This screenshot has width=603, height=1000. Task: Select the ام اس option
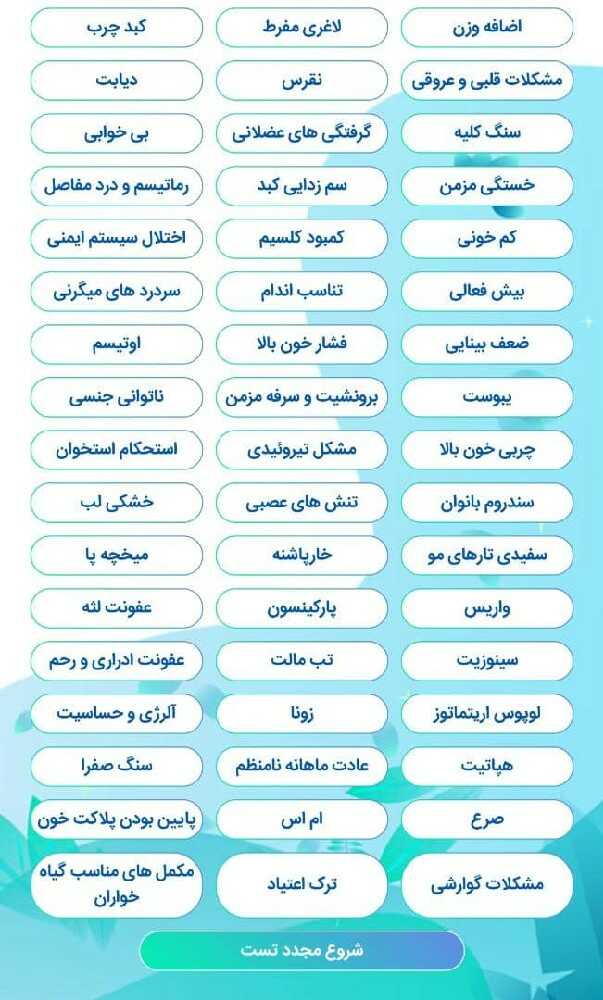302,820
